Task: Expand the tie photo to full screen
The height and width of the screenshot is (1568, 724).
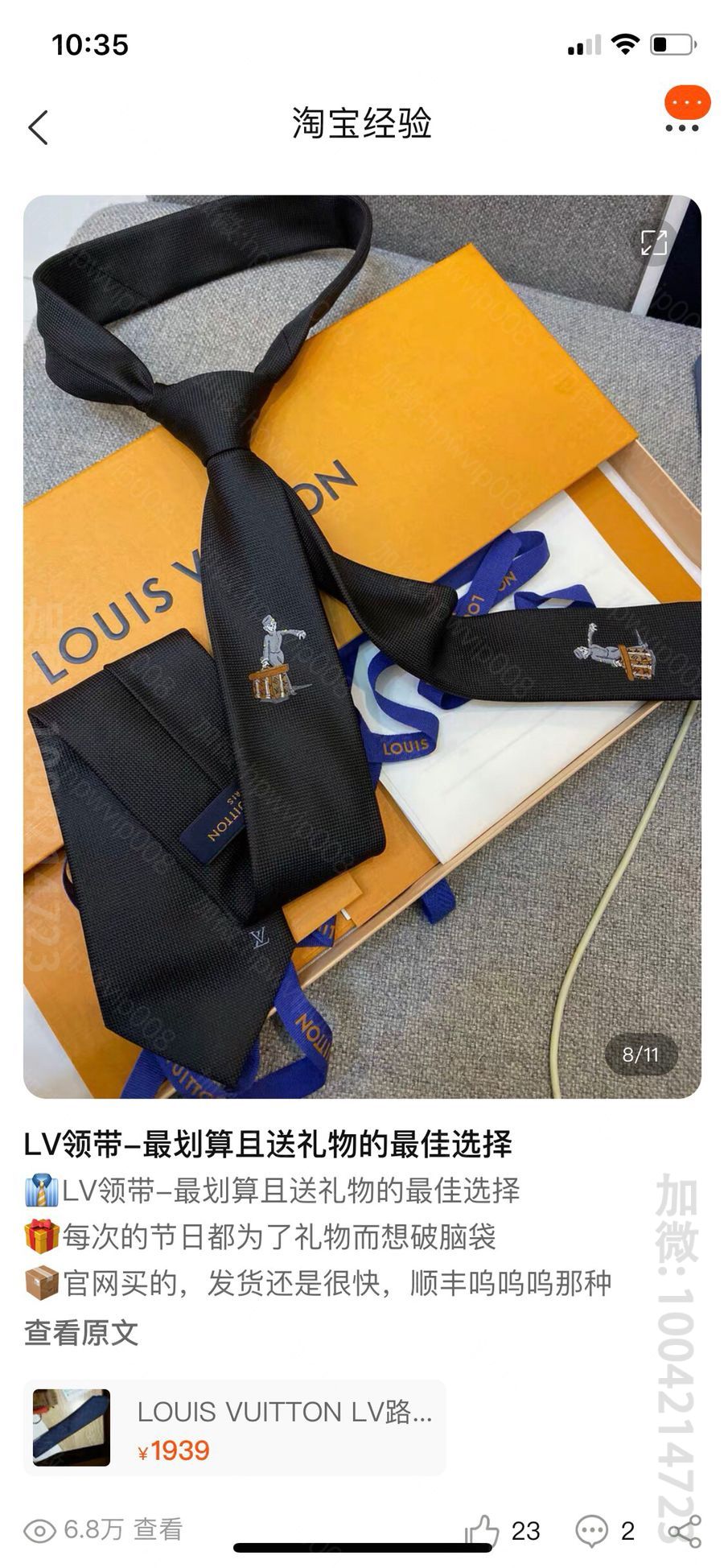Action: pos(653,242)
